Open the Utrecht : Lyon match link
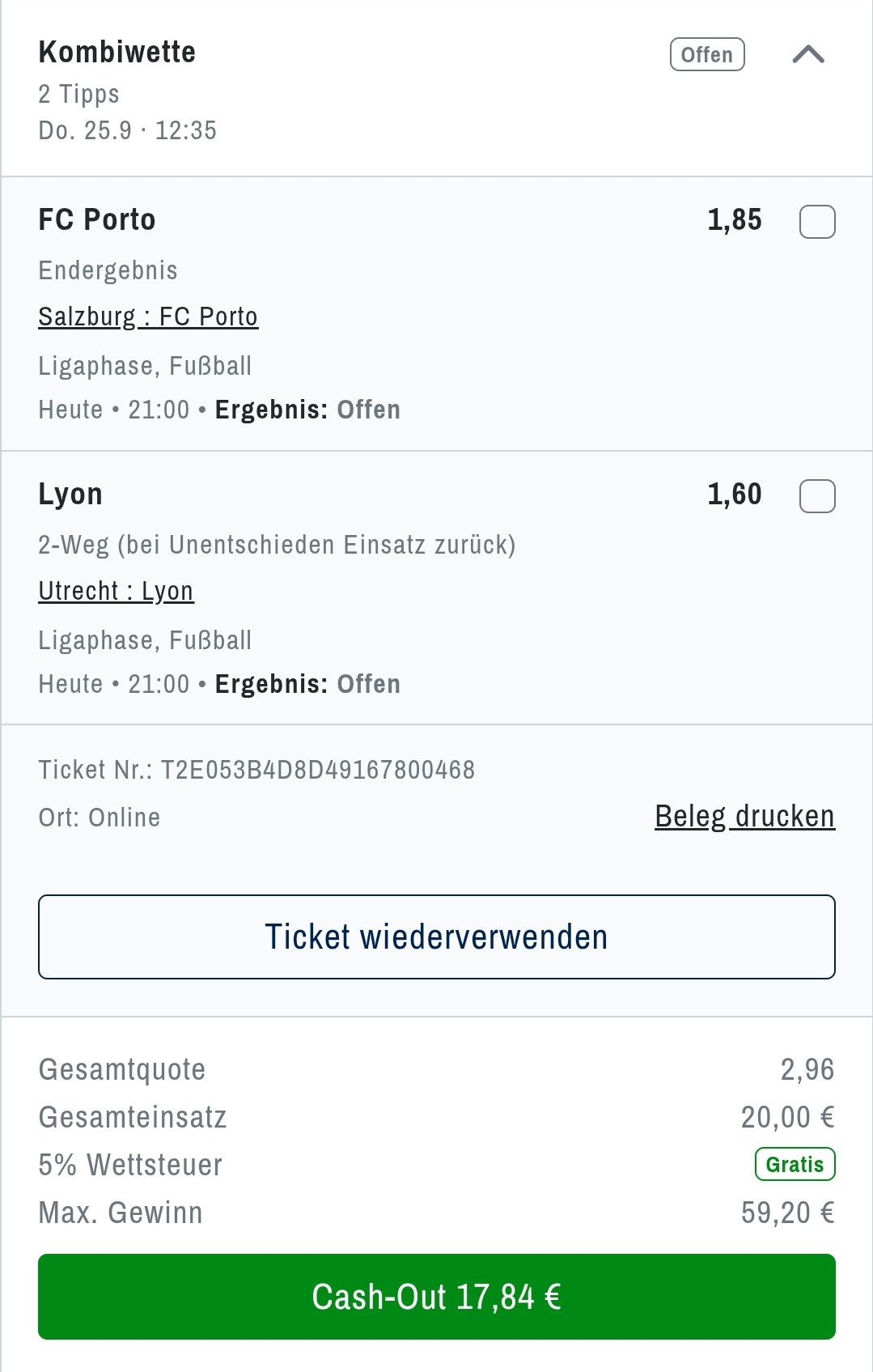Image resolution: width=873 pixels, height=1372 pixels. [x=116, y=591]
